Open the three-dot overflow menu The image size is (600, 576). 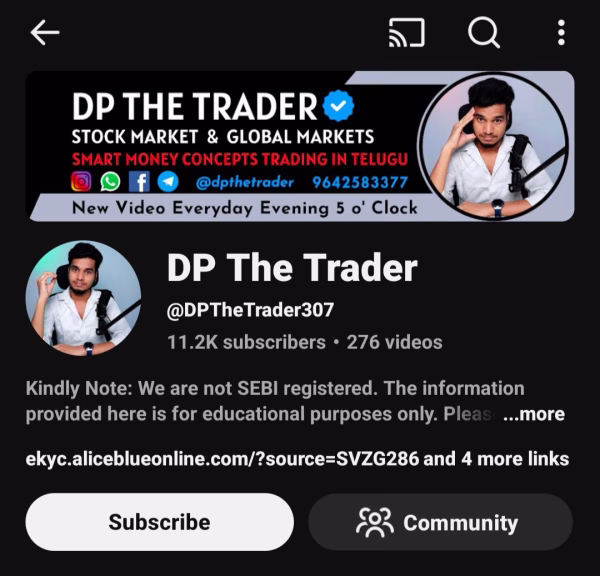tap(560, 33)
